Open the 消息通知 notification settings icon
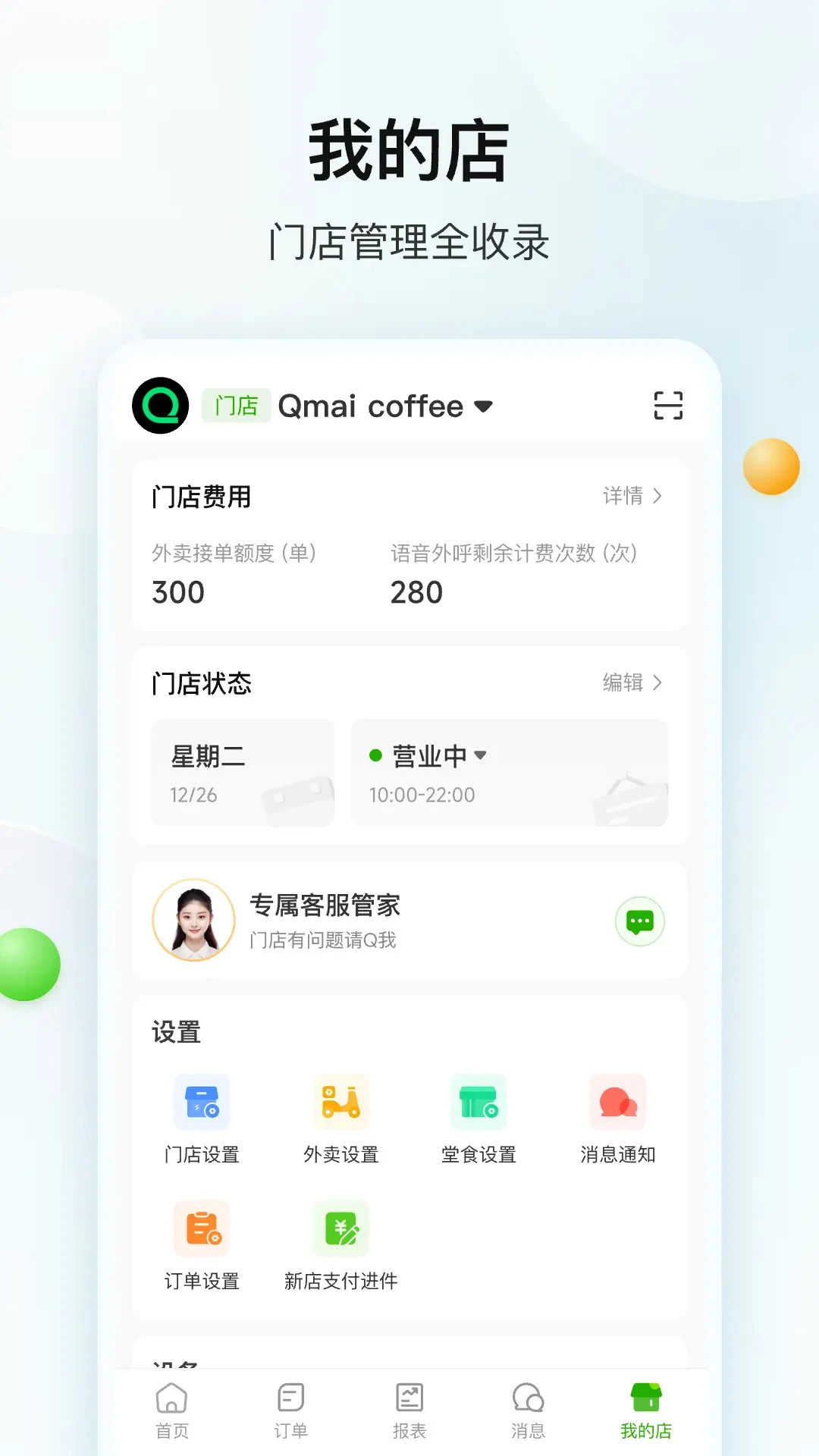819x1456 pixels. click(617, 1101)
